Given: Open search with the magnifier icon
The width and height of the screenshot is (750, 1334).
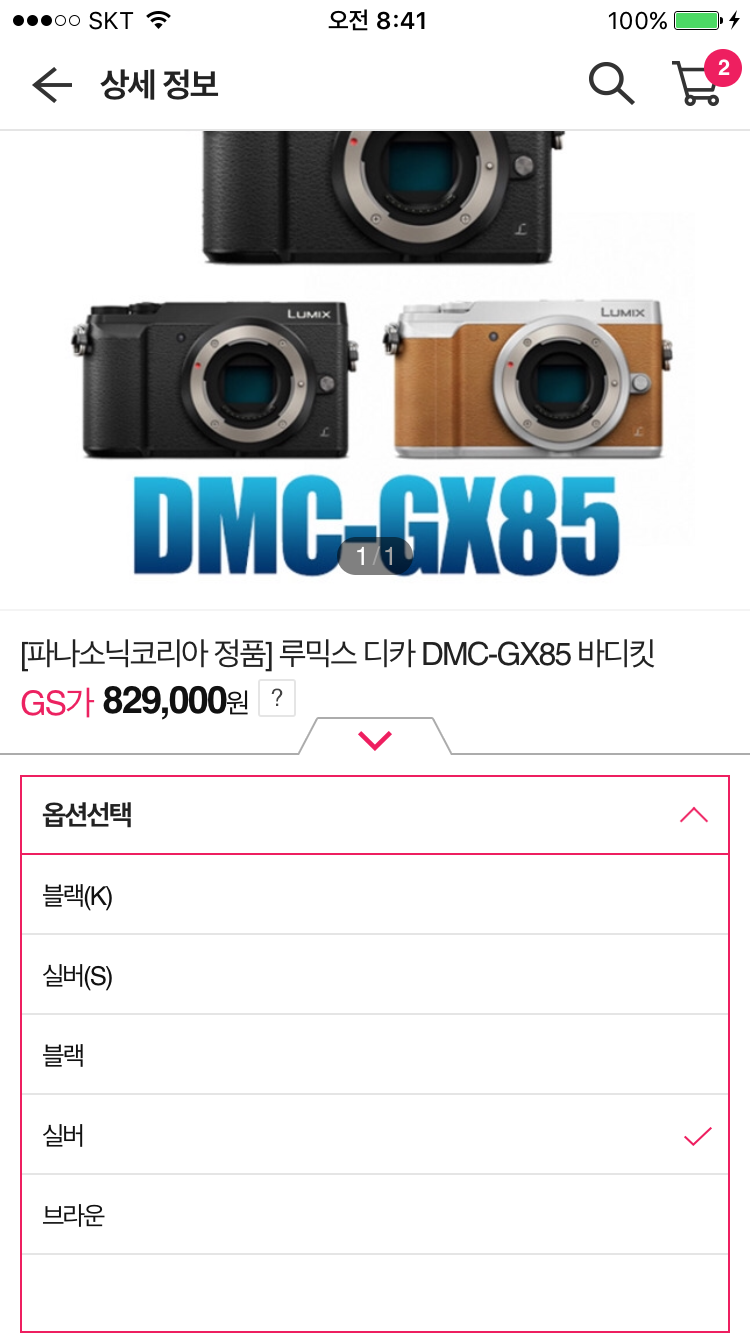Looking at the screenshot, I should (611, 83).
